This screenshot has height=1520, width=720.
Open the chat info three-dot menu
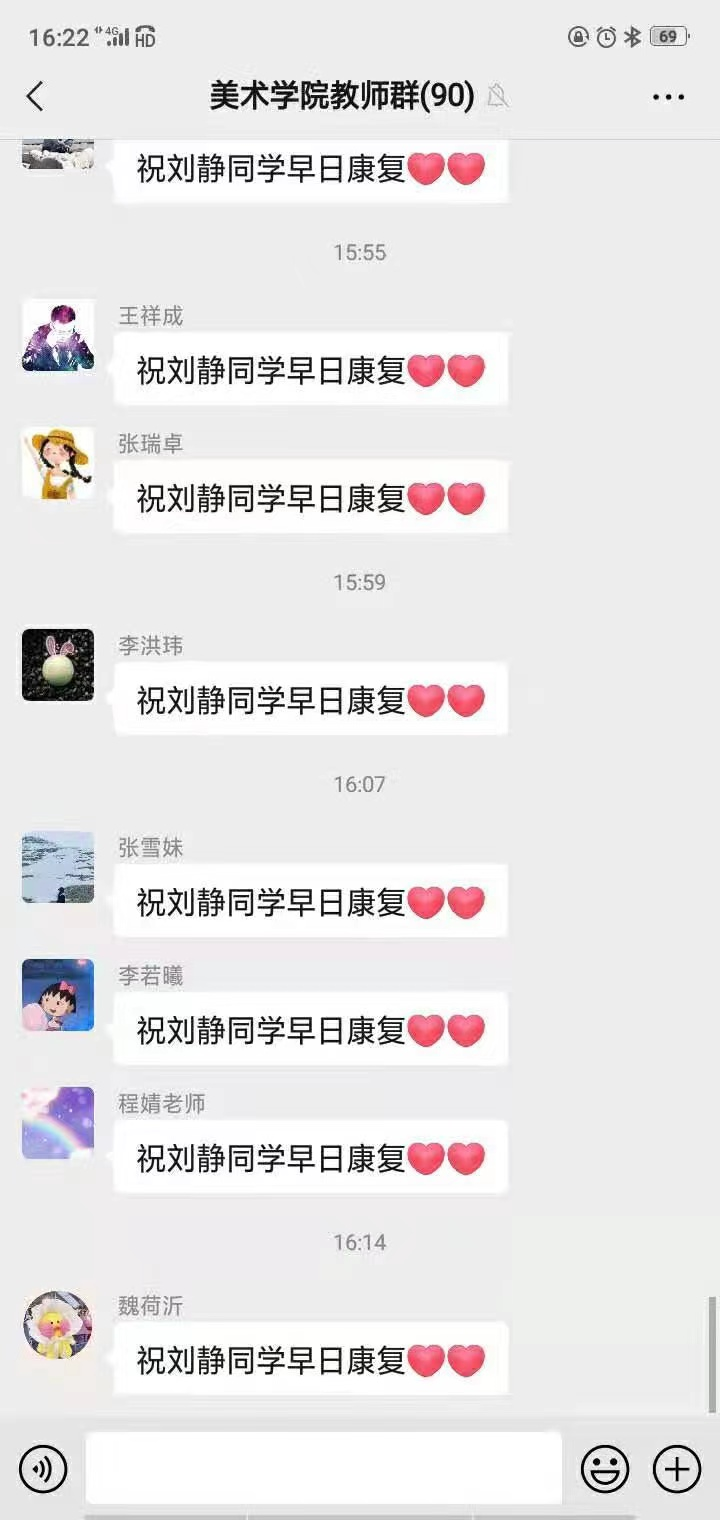tap(668, 97)
